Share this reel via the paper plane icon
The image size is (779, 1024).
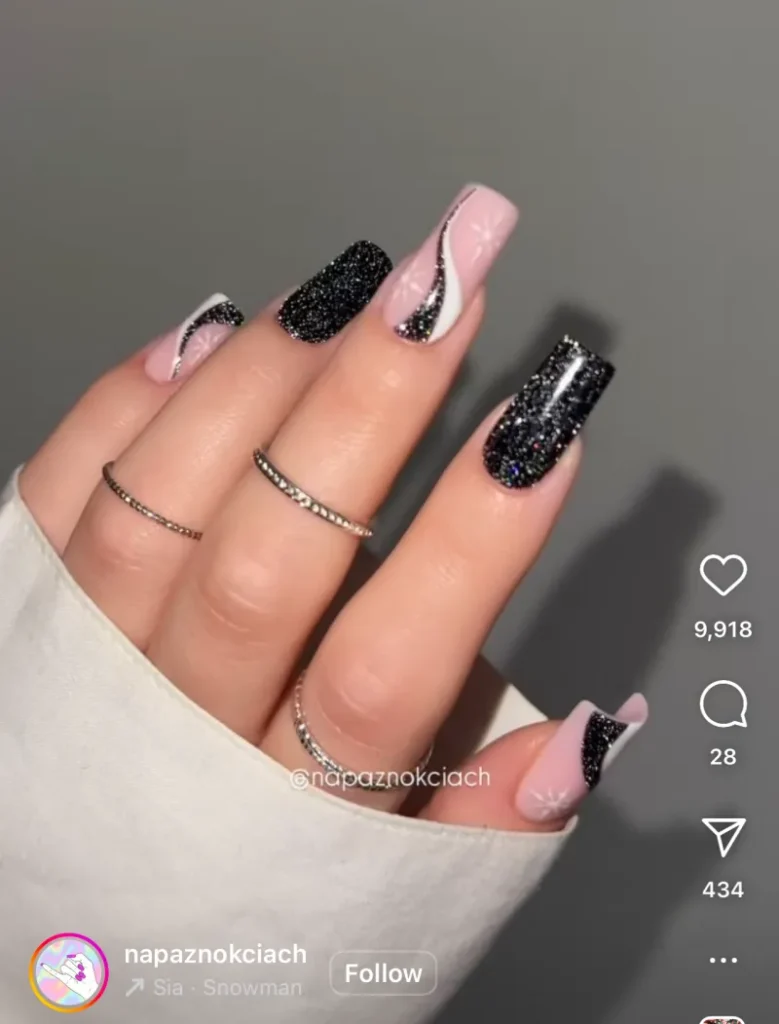723,838
